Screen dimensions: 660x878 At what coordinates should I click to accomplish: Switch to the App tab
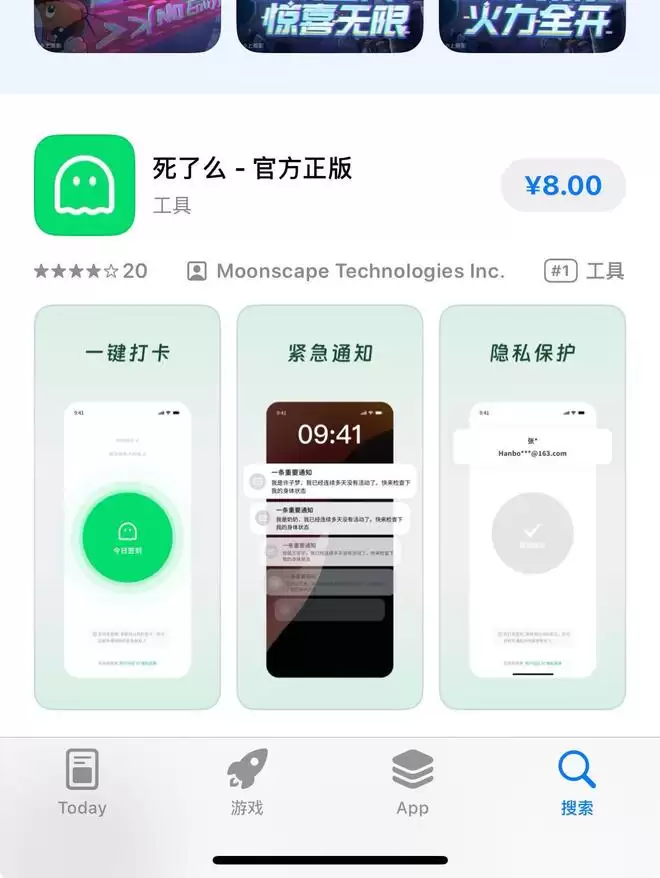(412, 783)
